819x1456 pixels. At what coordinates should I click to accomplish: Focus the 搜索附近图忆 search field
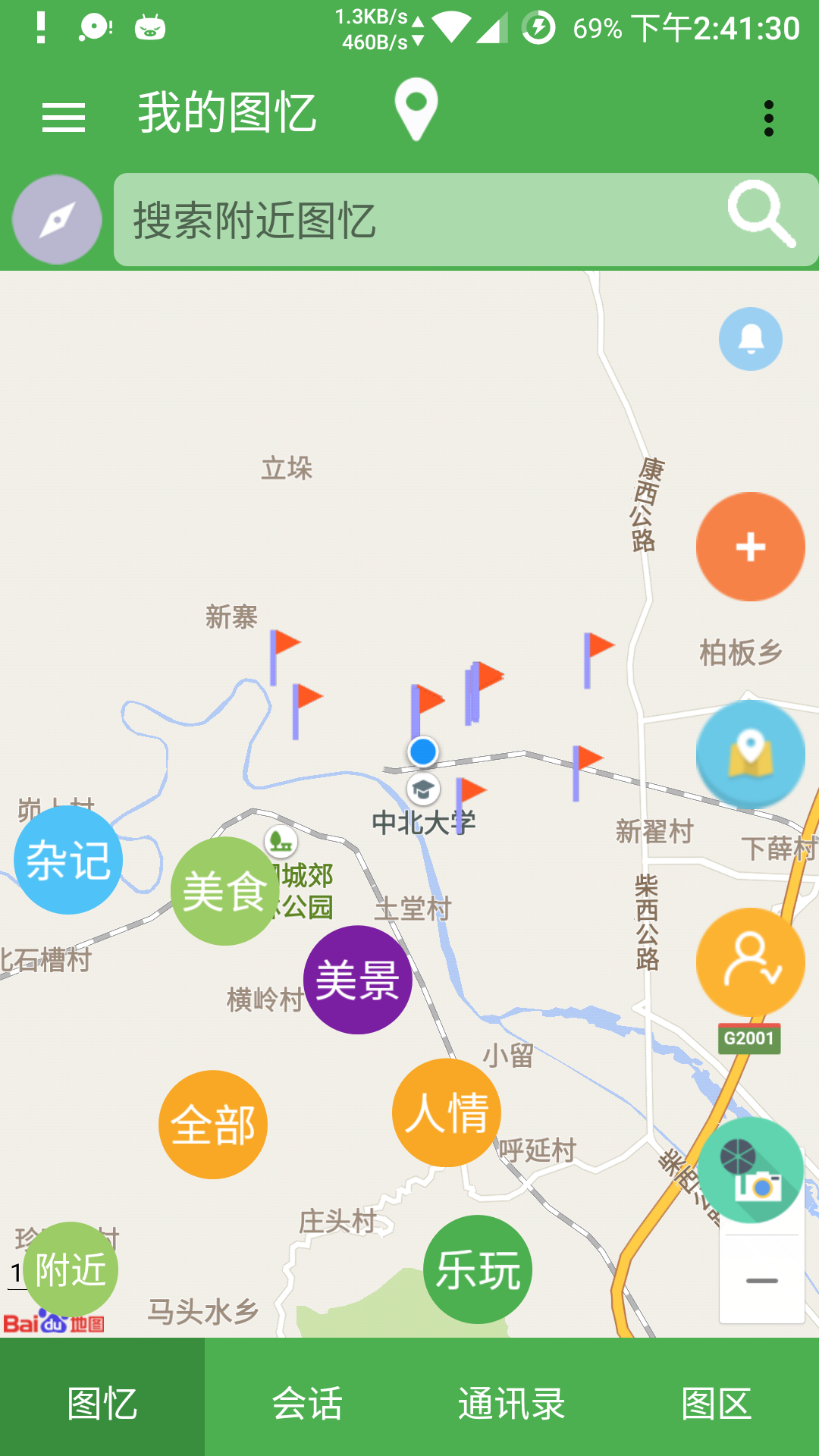click(417, 220)
